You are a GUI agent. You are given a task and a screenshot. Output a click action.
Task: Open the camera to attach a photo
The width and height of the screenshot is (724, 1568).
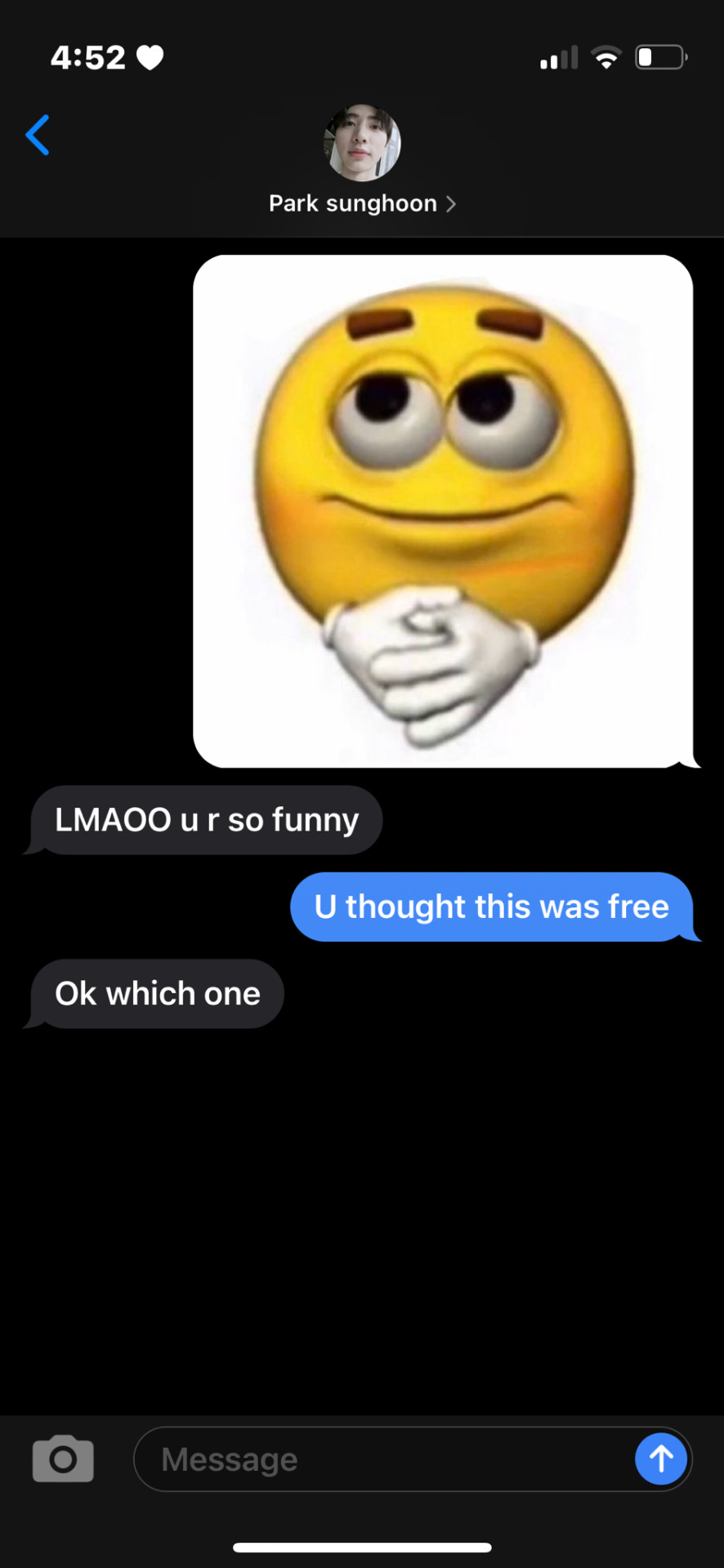[x=63, y=1459]
